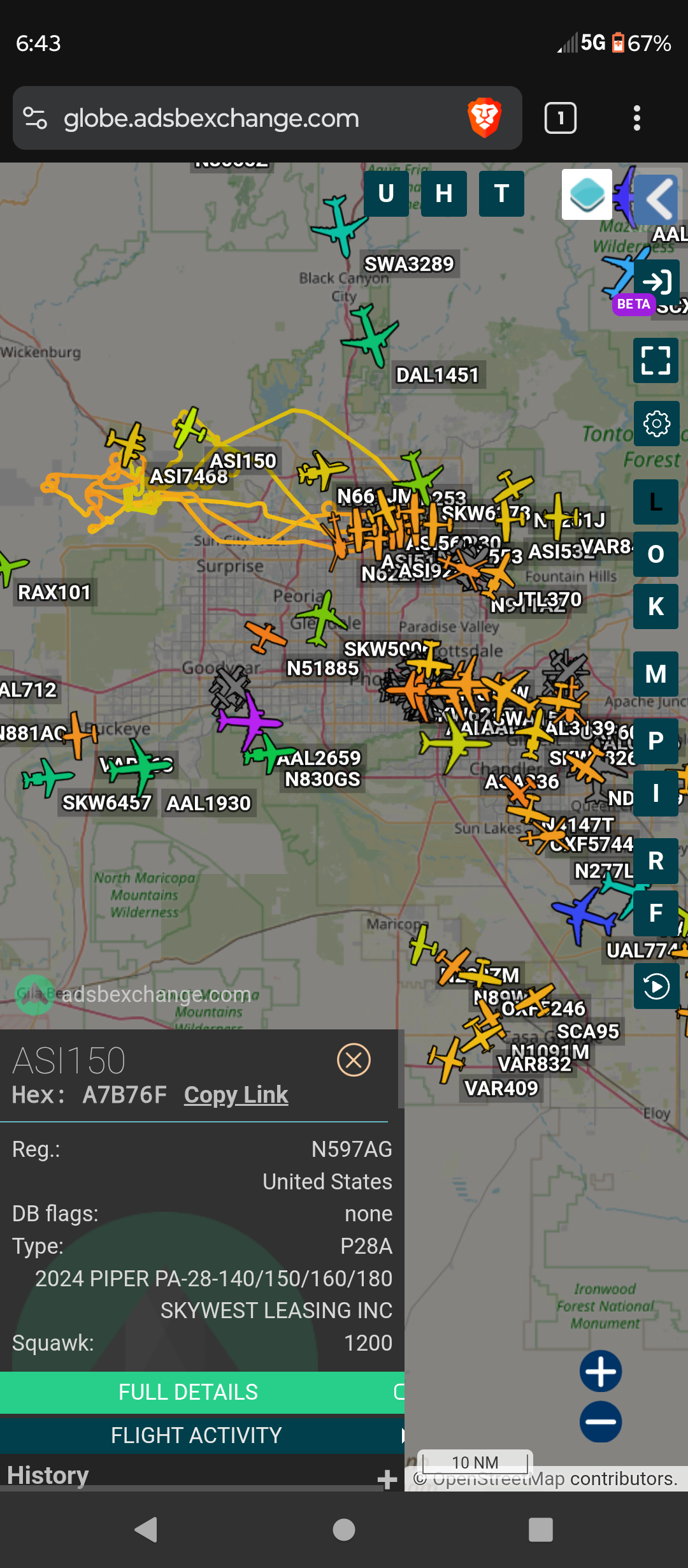Tap Copy Link for ASI150

(x=236, y=1094)
